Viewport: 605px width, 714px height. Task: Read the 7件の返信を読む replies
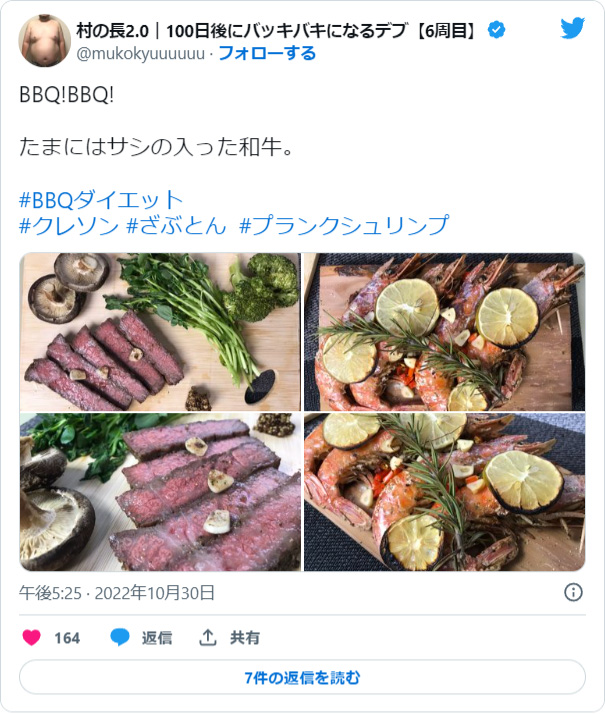(302, 677)
